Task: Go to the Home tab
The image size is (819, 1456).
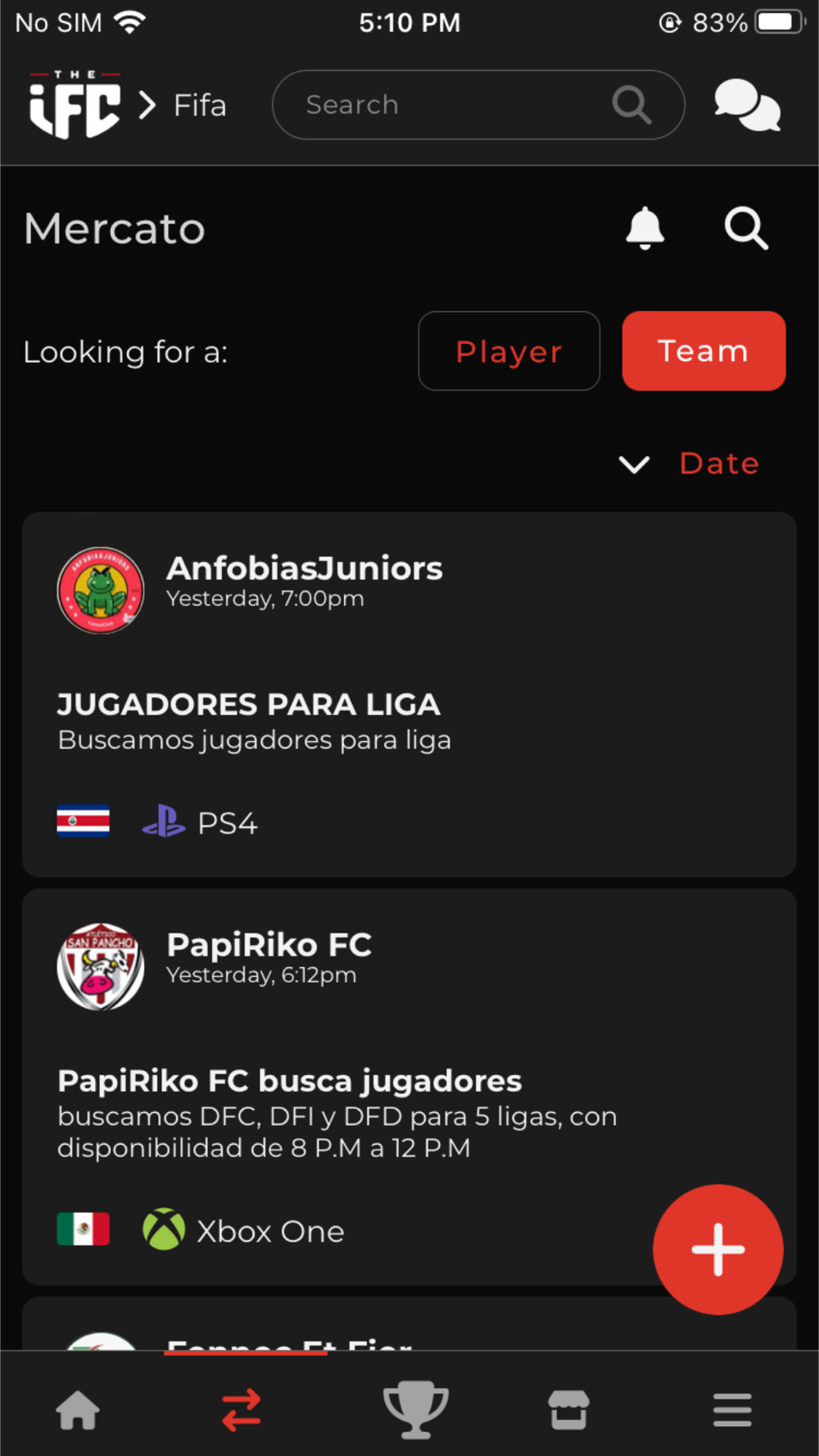Action: tap(78, 1410)
